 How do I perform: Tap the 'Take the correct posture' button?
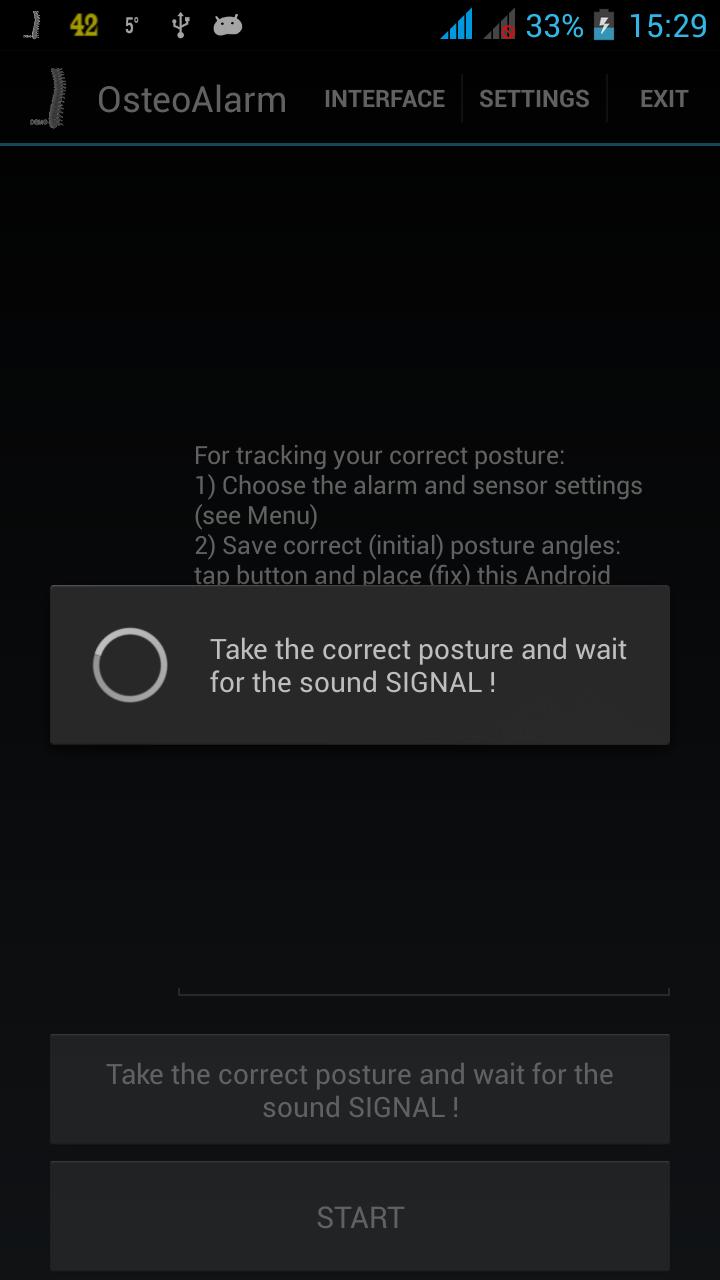[360, 1090]
